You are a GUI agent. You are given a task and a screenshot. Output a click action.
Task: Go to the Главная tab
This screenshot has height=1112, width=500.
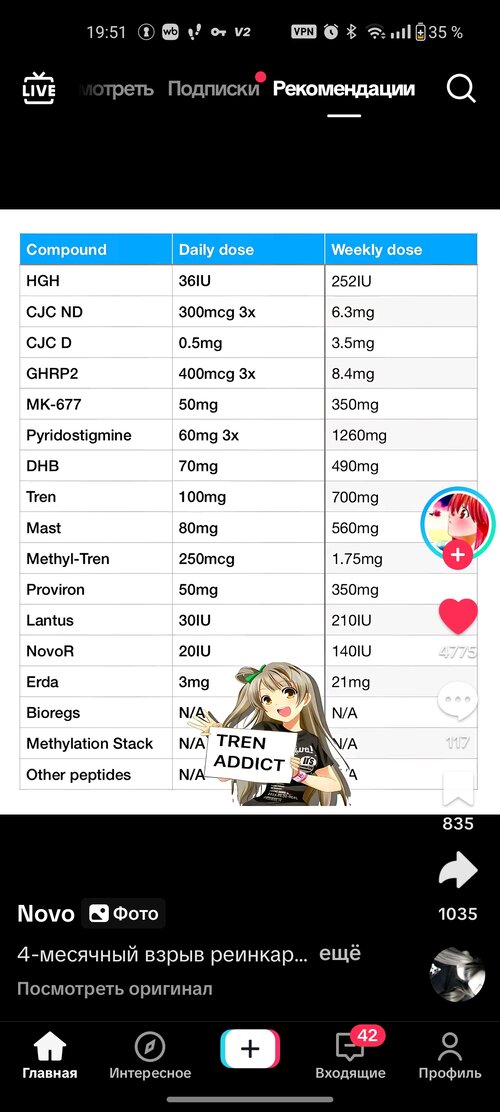point(50,1056)
